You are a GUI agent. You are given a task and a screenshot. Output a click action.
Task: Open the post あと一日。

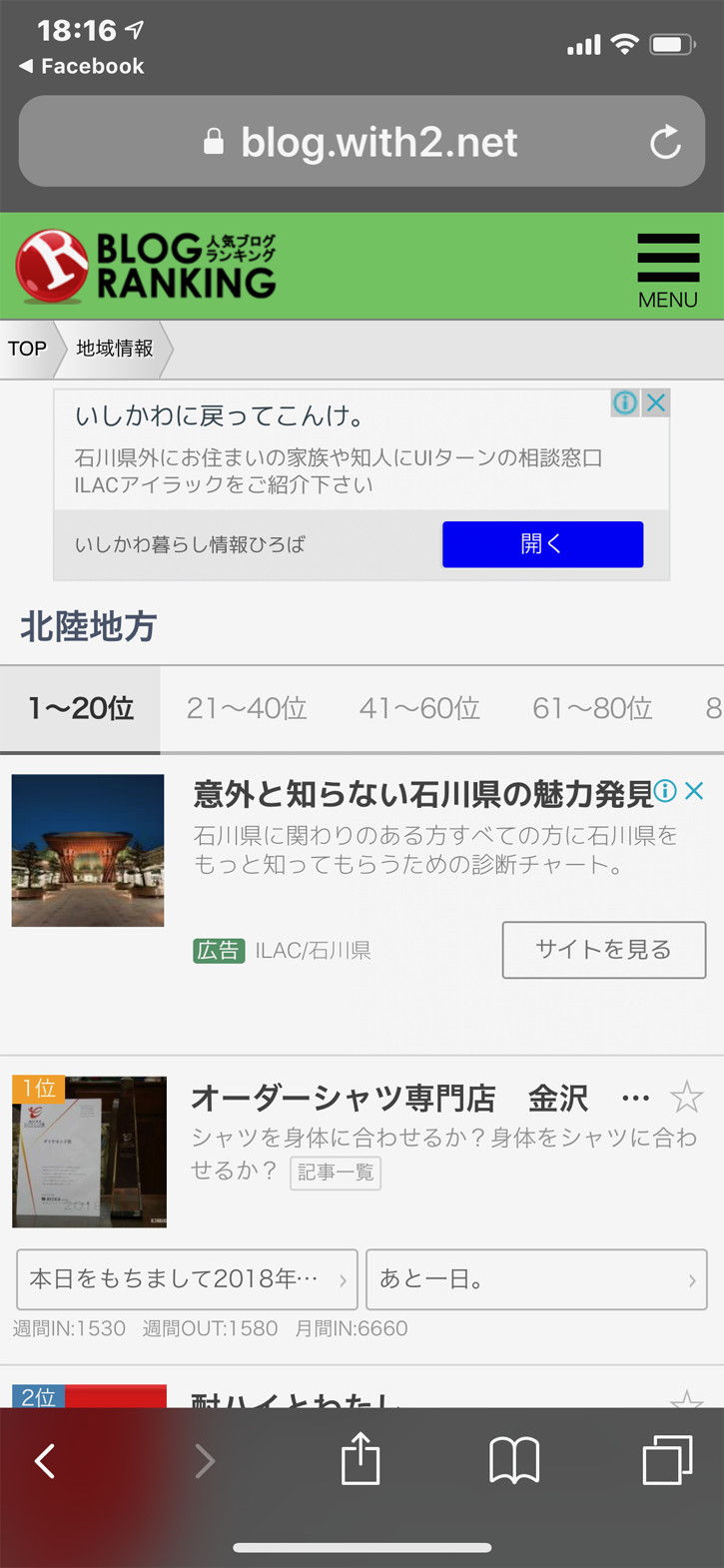[x=536, y=1279]
